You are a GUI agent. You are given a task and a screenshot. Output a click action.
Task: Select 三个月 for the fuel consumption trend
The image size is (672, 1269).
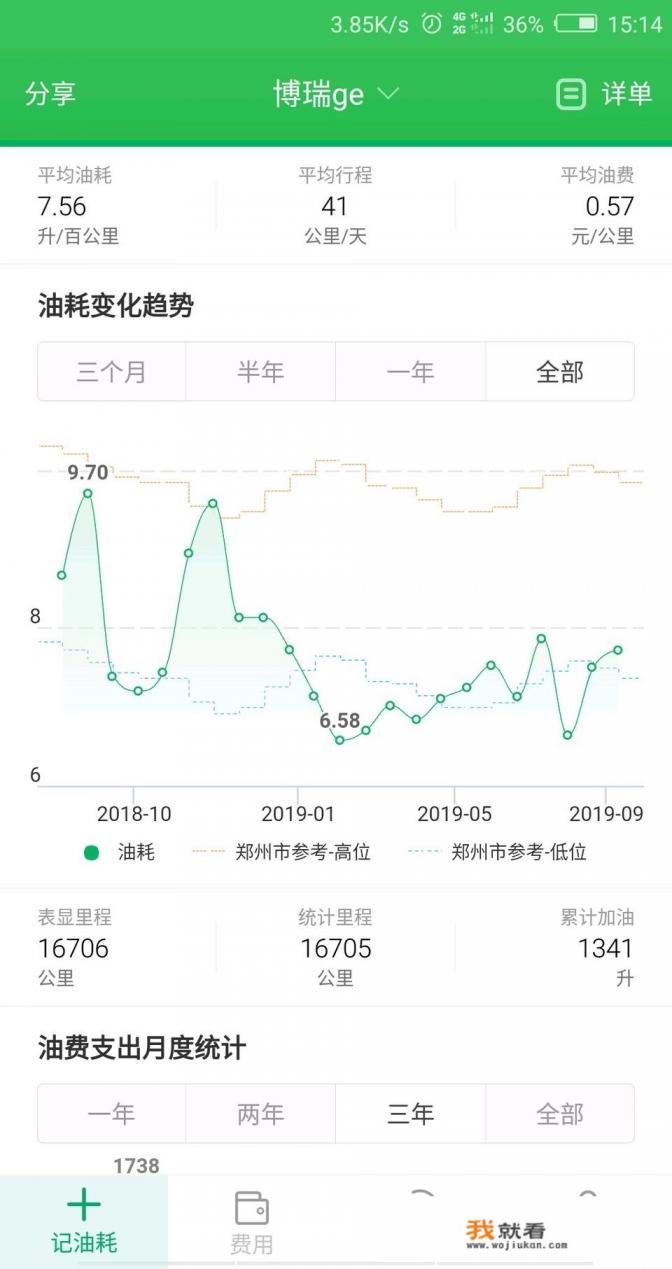[111, 372]
